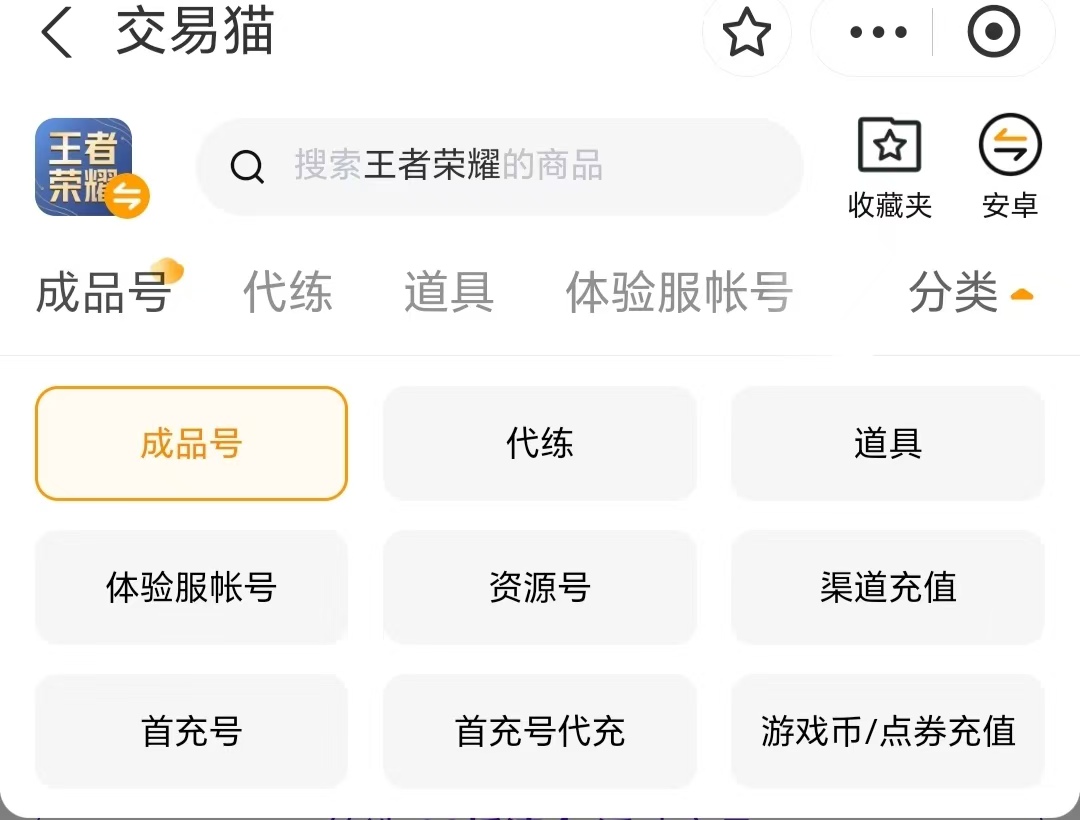The width and height of the screenshot is (1080, 820).
Task: Select the 成品号 category chip
Action: (x=191, y=443)
